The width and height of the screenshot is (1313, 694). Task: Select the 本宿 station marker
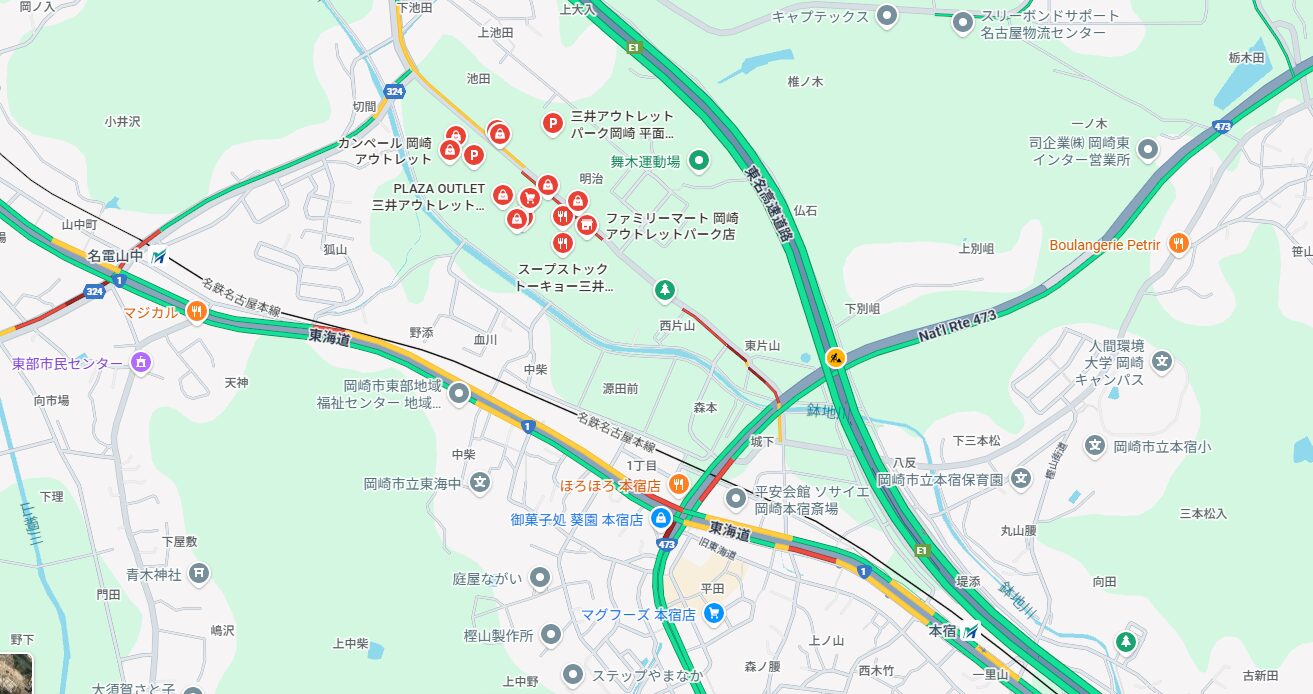click(x=970, y=631)
